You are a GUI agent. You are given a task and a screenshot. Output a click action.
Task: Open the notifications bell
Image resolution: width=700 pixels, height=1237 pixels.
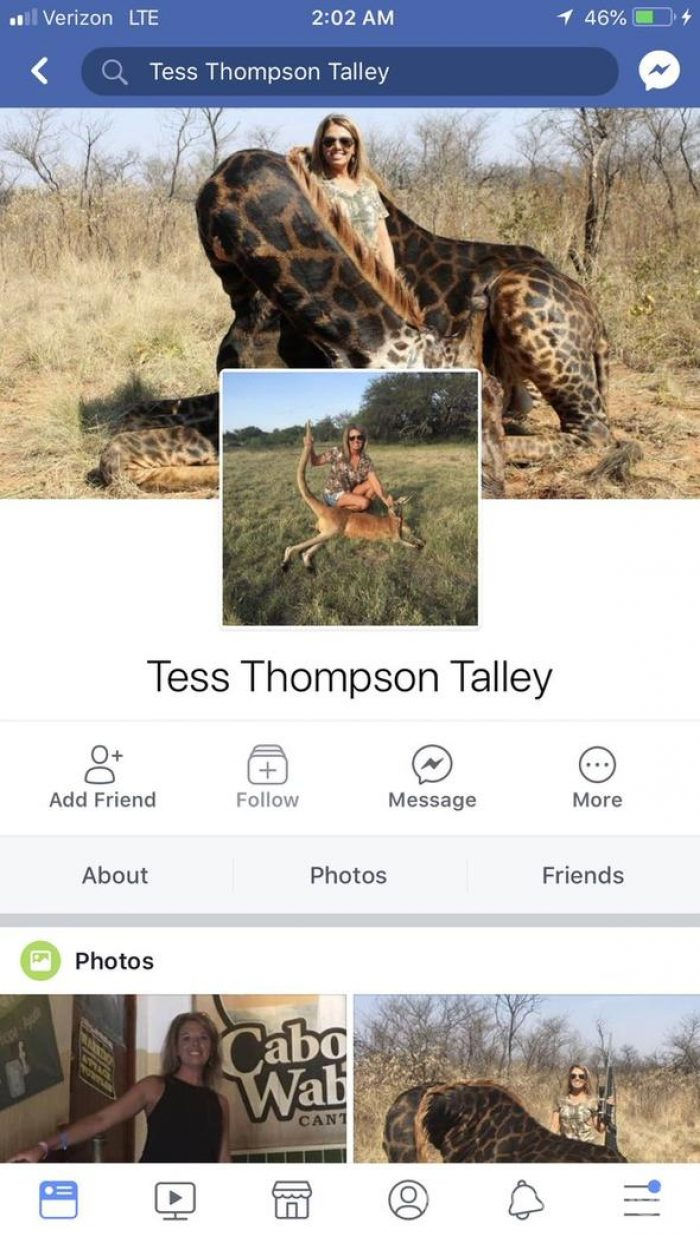[x=525, y=1199]
